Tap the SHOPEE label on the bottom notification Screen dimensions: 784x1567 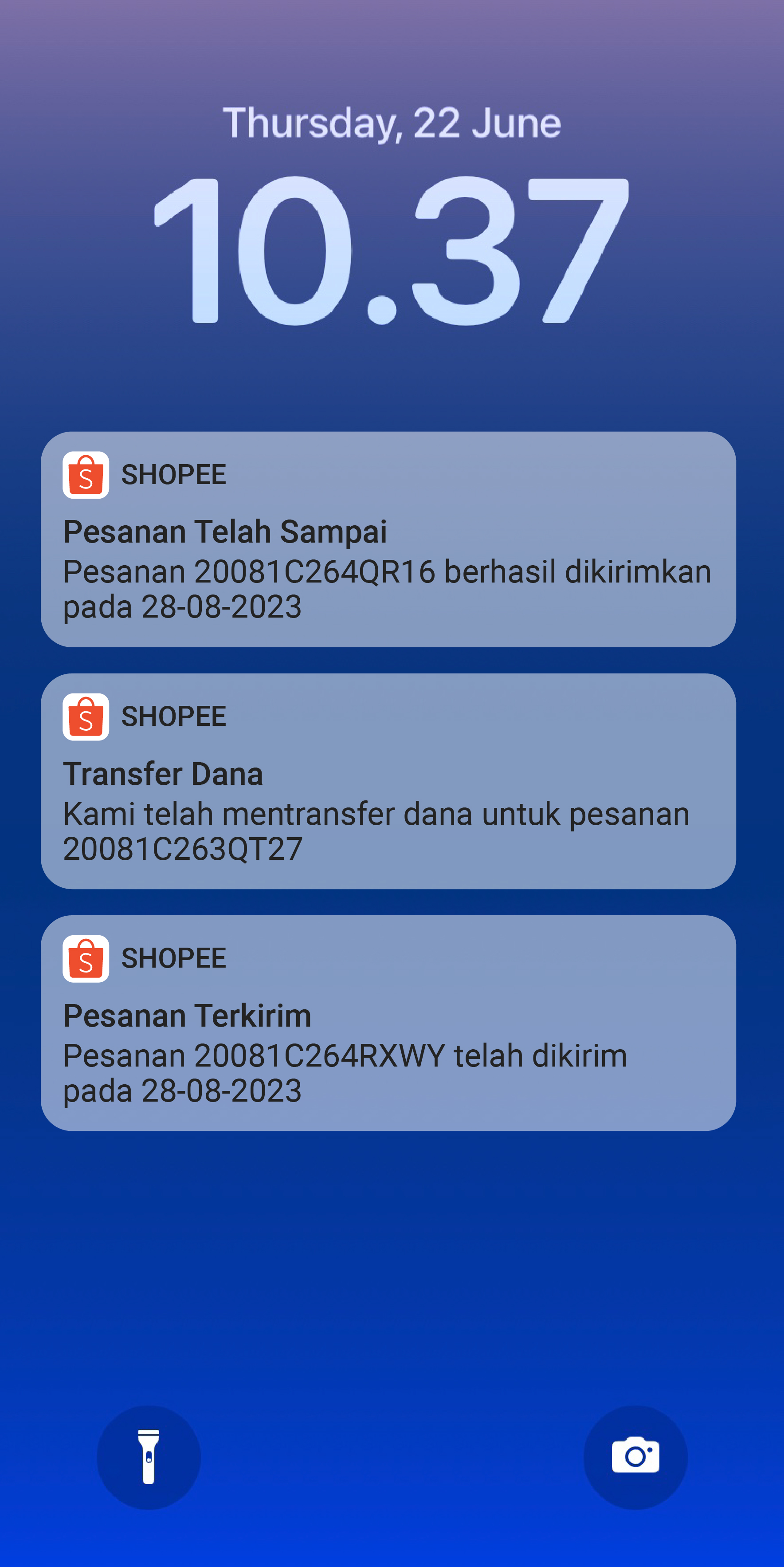click(x=175, y=957)
